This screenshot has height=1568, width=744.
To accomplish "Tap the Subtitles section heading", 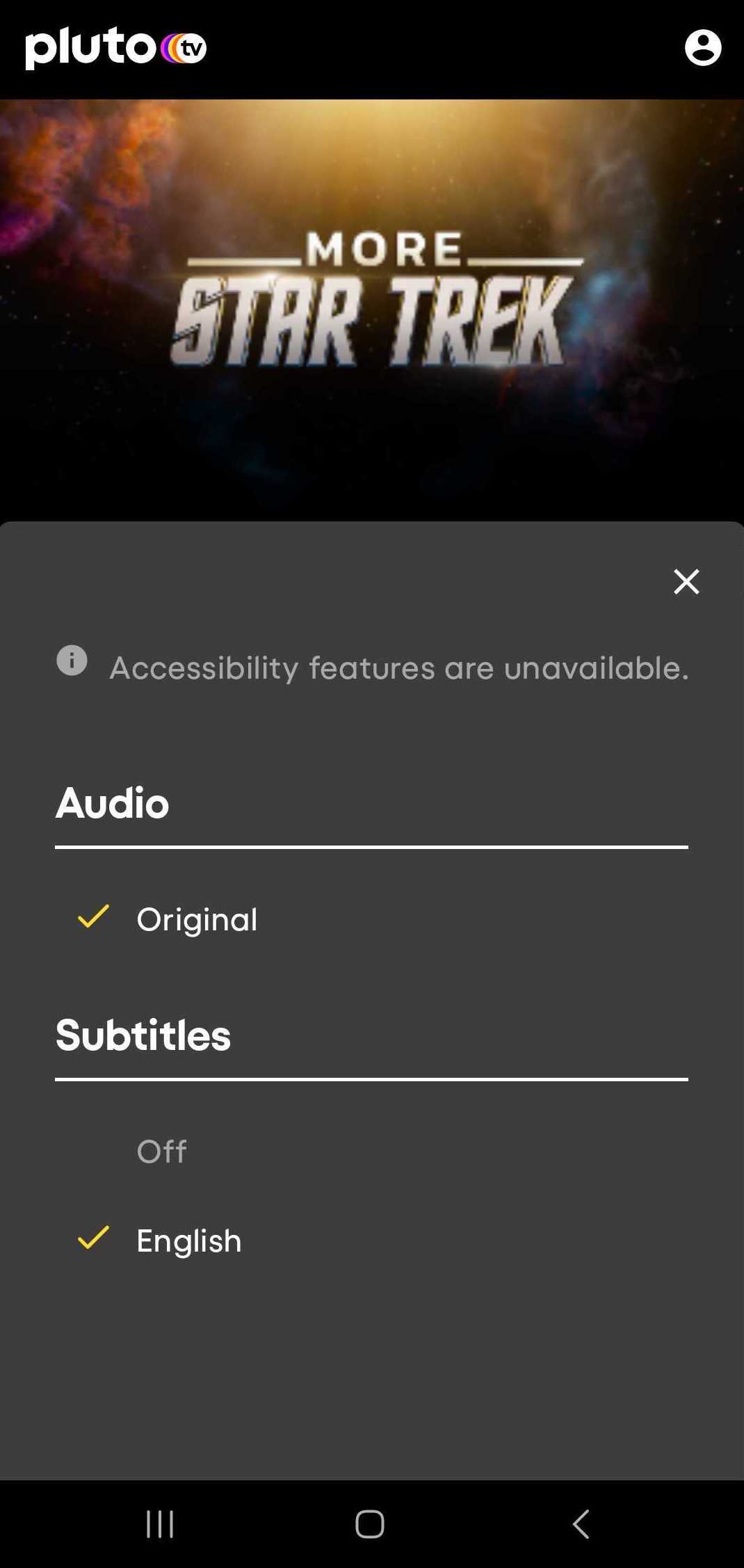I will (143, 1034).
